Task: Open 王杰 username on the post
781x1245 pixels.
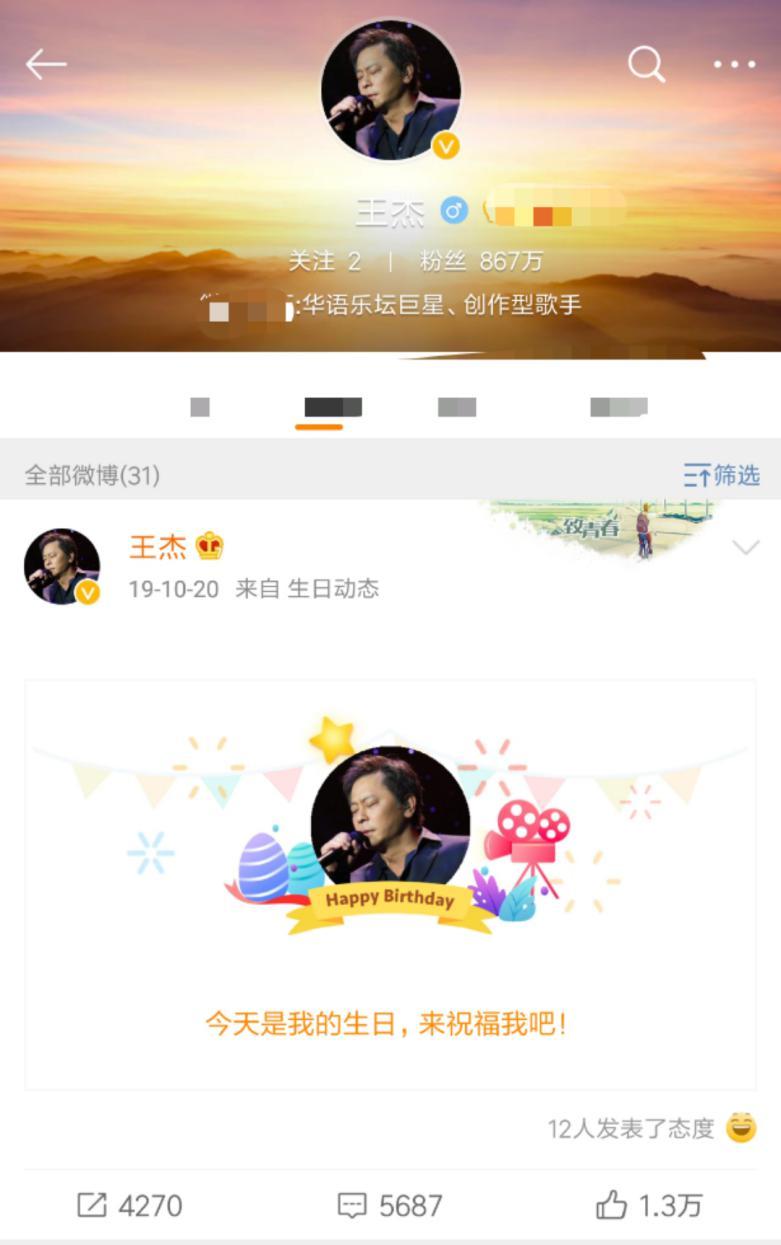Action: (x=158, y=547)
